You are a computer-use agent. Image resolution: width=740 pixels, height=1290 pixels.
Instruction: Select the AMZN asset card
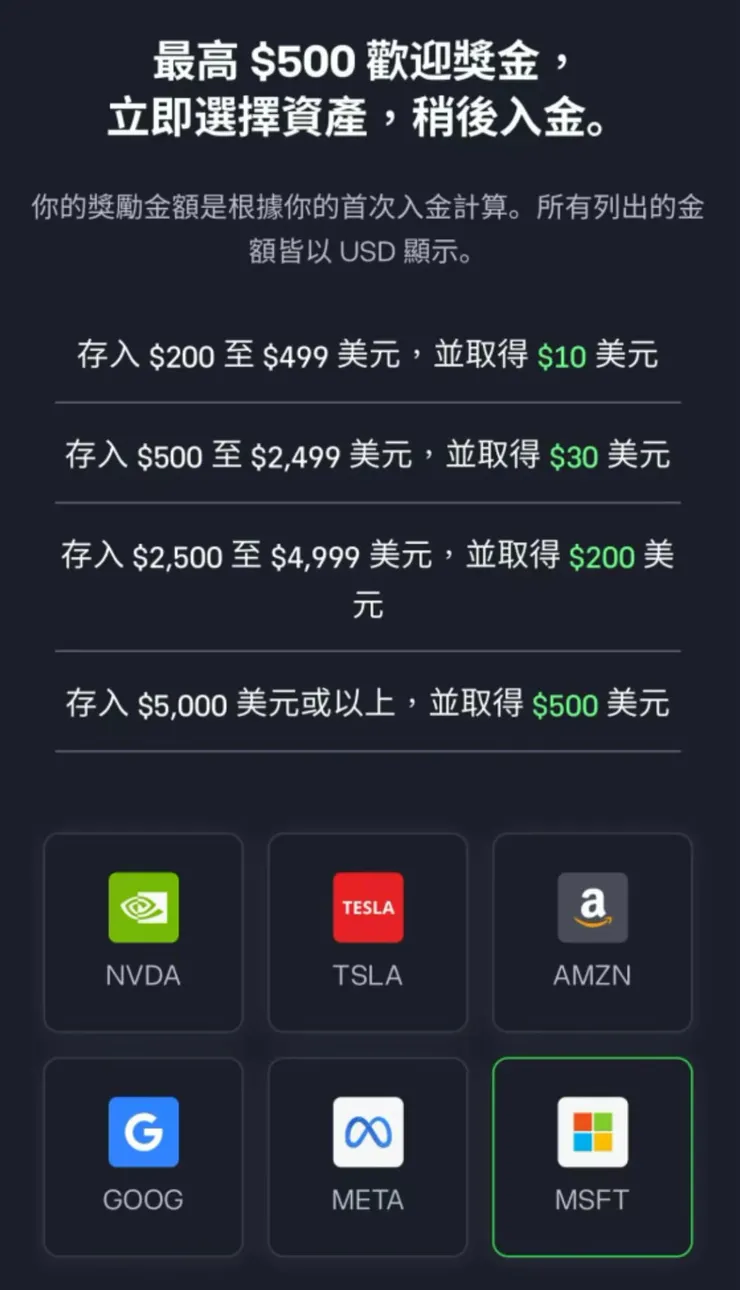coord(592,932)
